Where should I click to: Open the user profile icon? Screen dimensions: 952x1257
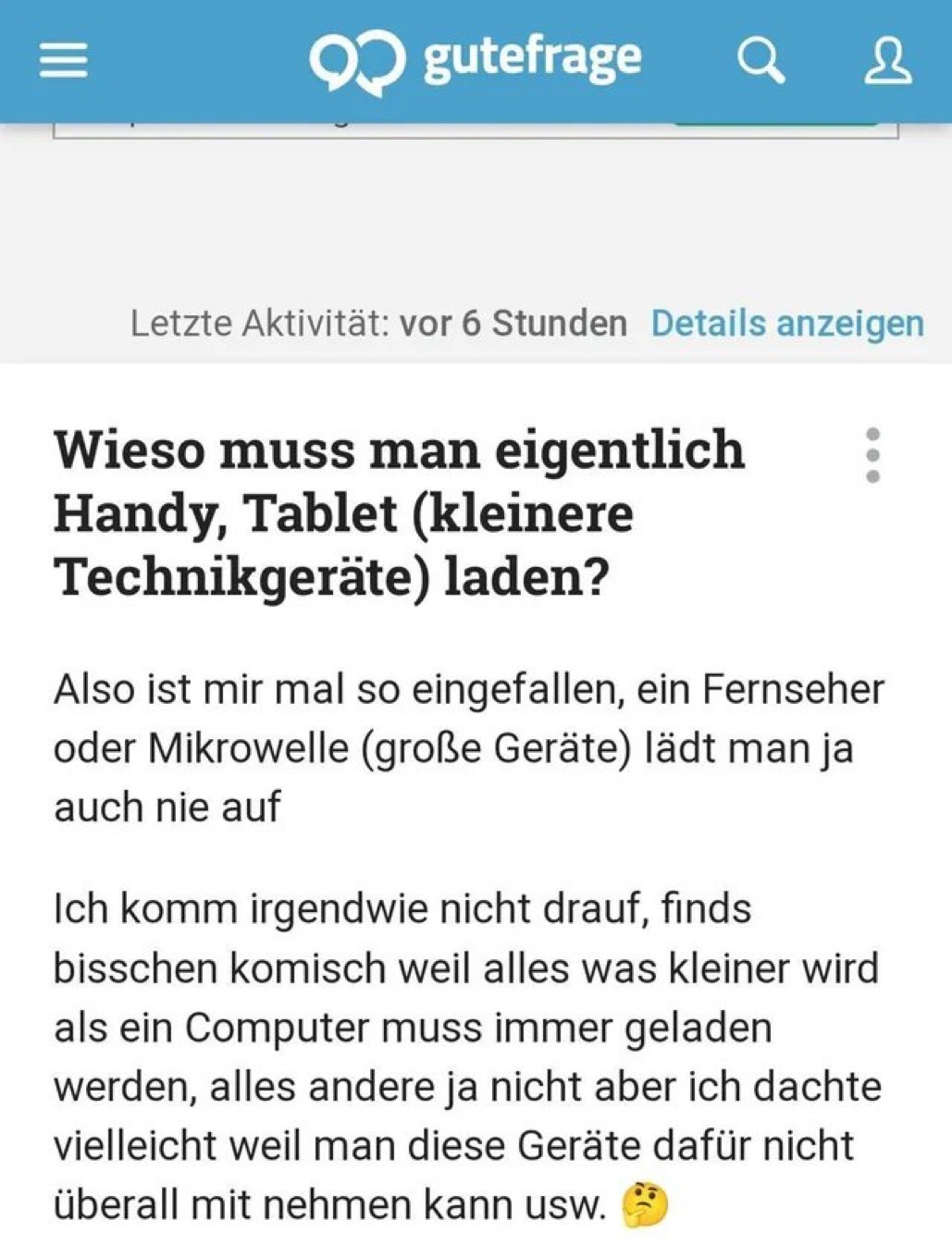click(x=887, y=61)
